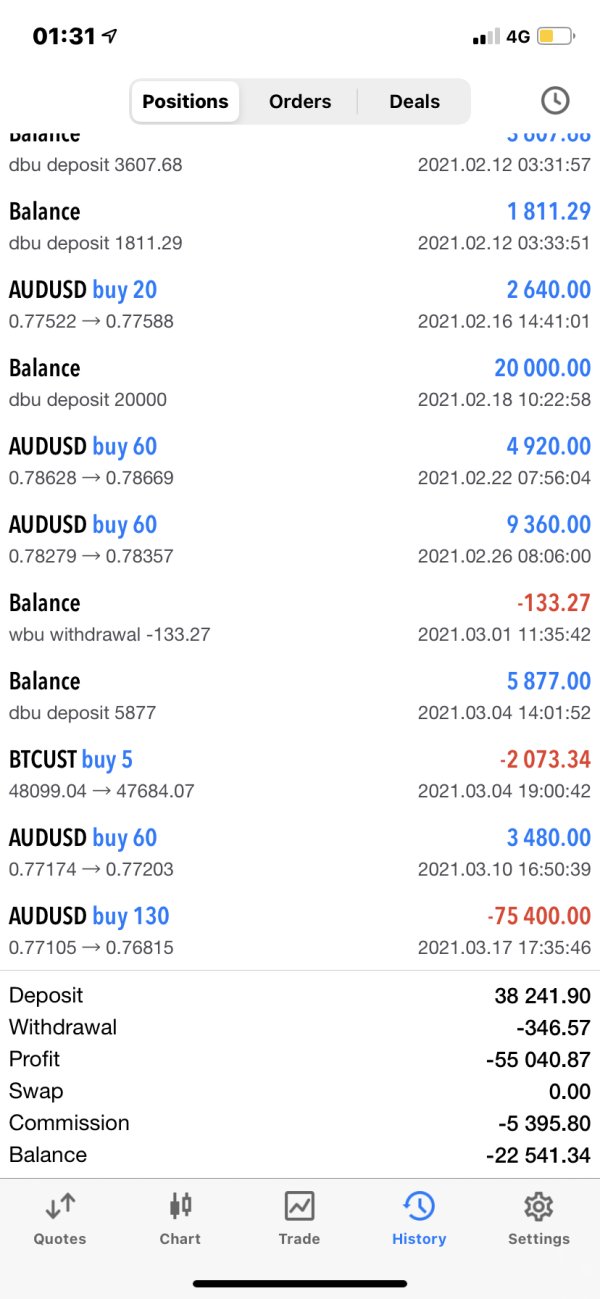Expand AUDUSD buy 60 with 9 360.00 profit
The height and width of the screenshot is (1299, 600).
(300, 540)
